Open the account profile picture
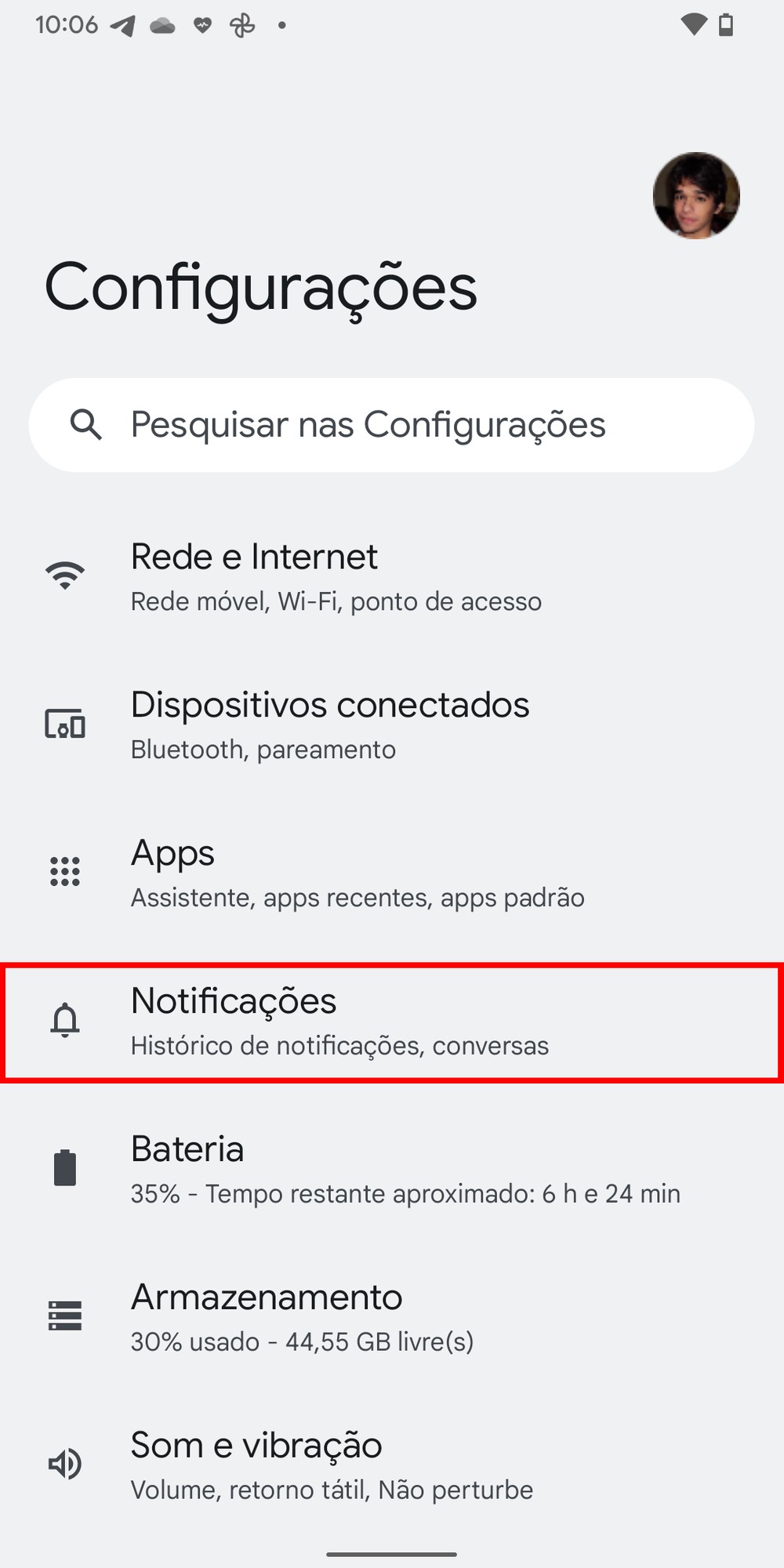The width and height of the screenshot is (784, 1568). click(696, 195)
